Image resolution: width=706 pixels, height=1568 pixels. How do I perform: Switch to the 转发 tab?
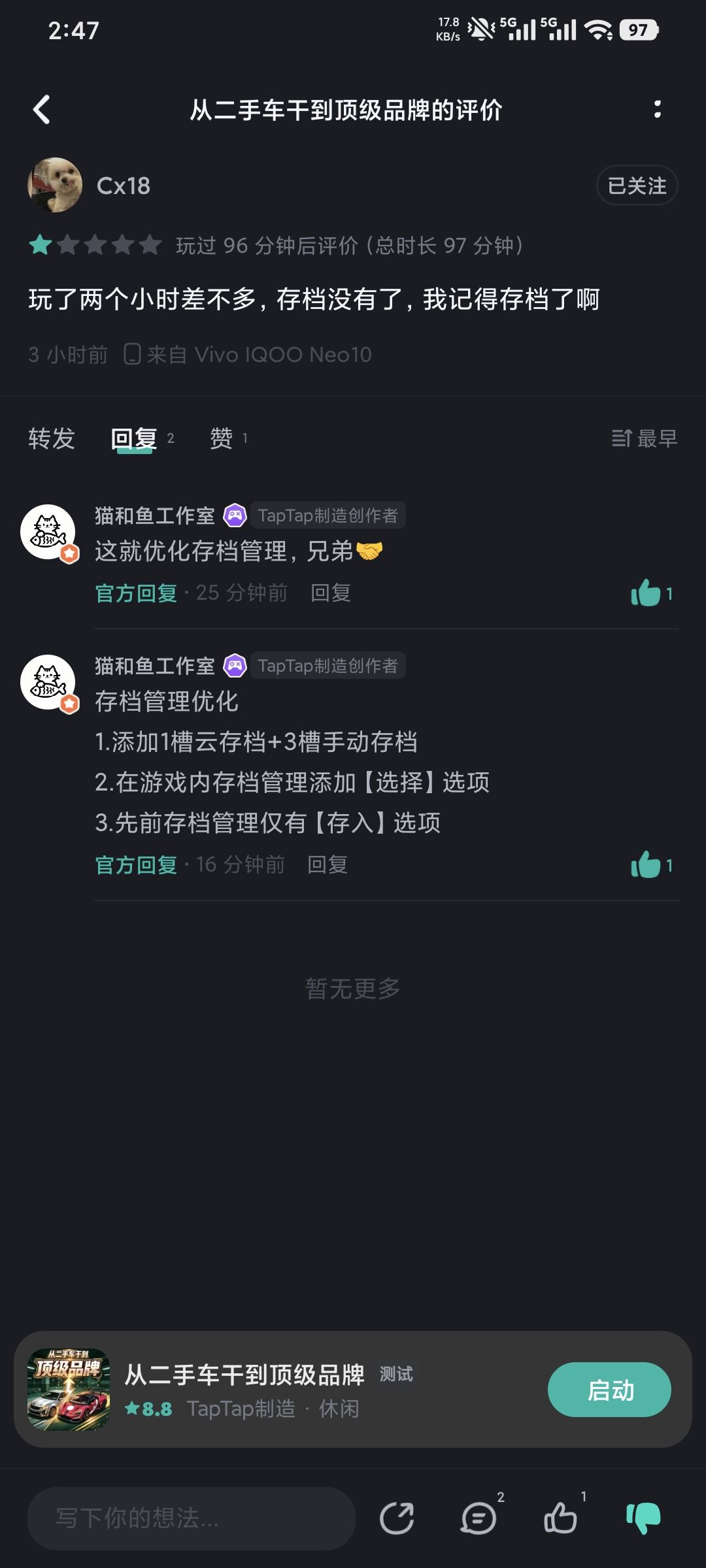point(52,438)
